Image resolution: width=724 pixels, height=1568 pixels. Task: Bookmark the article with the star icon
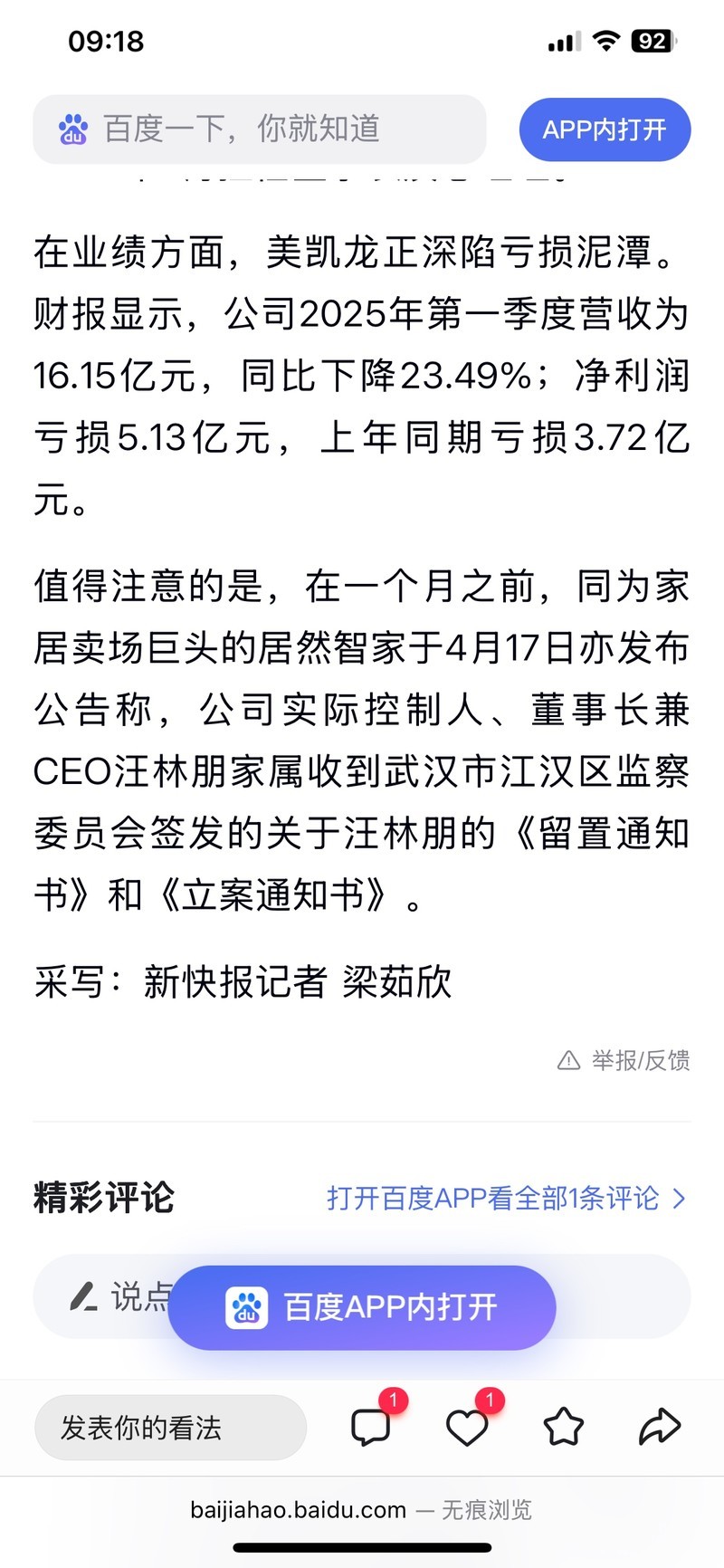[x=563, y=1427]
